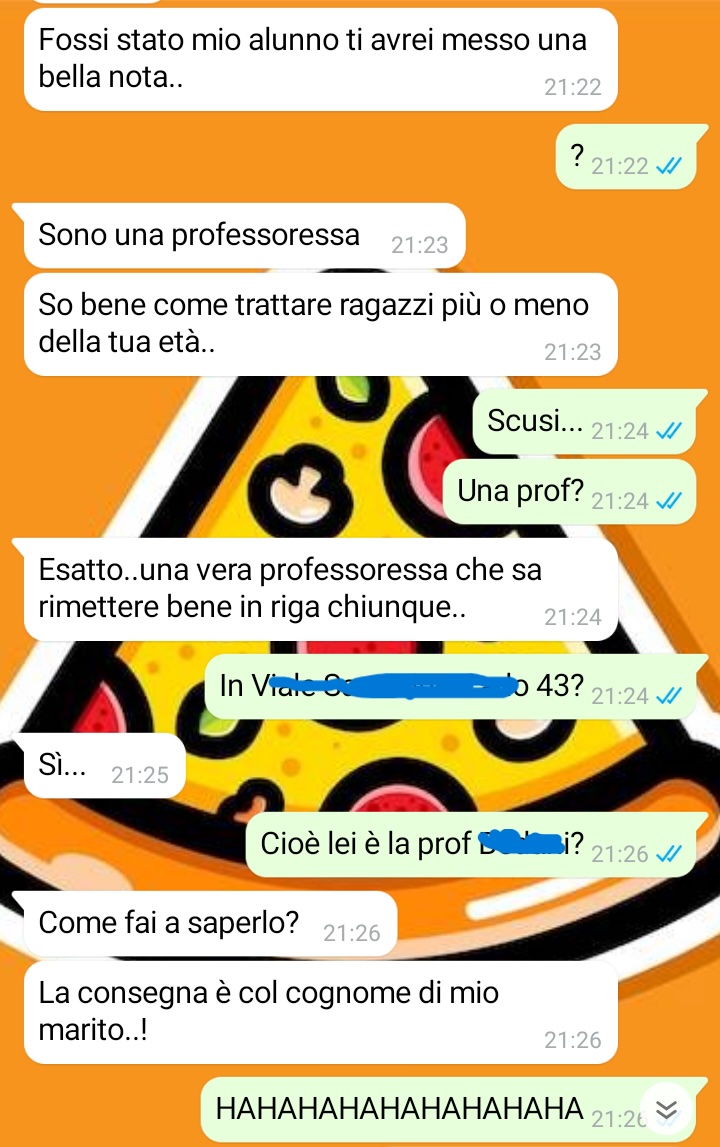Jump to the latest messages with the down arrow
The height and width of the screenshot is (1147, 720).
tap(667, 1109)
